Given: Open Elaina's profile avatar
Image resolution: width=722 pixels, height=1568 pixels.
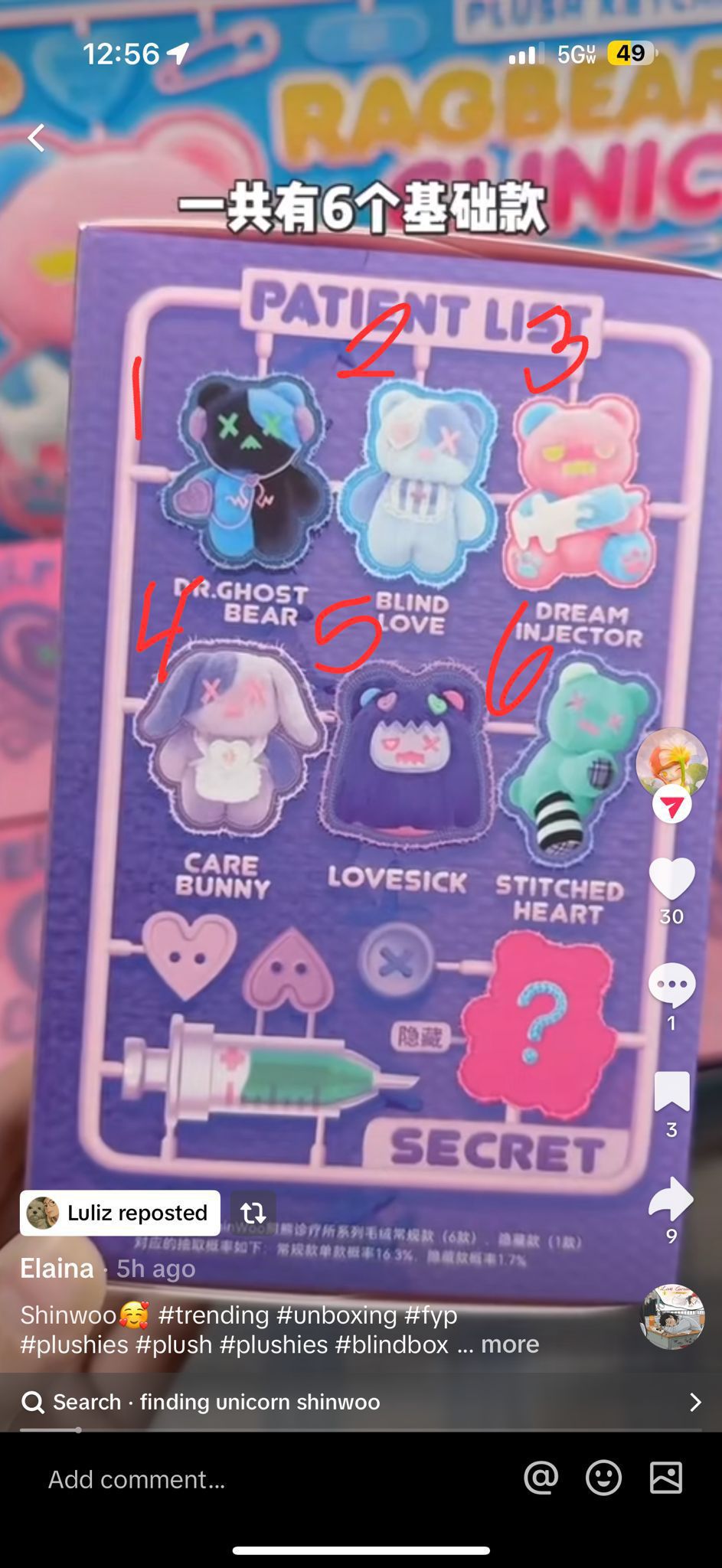Looking at the screenshot, I should pyautogui.click(x=671, y=763).
